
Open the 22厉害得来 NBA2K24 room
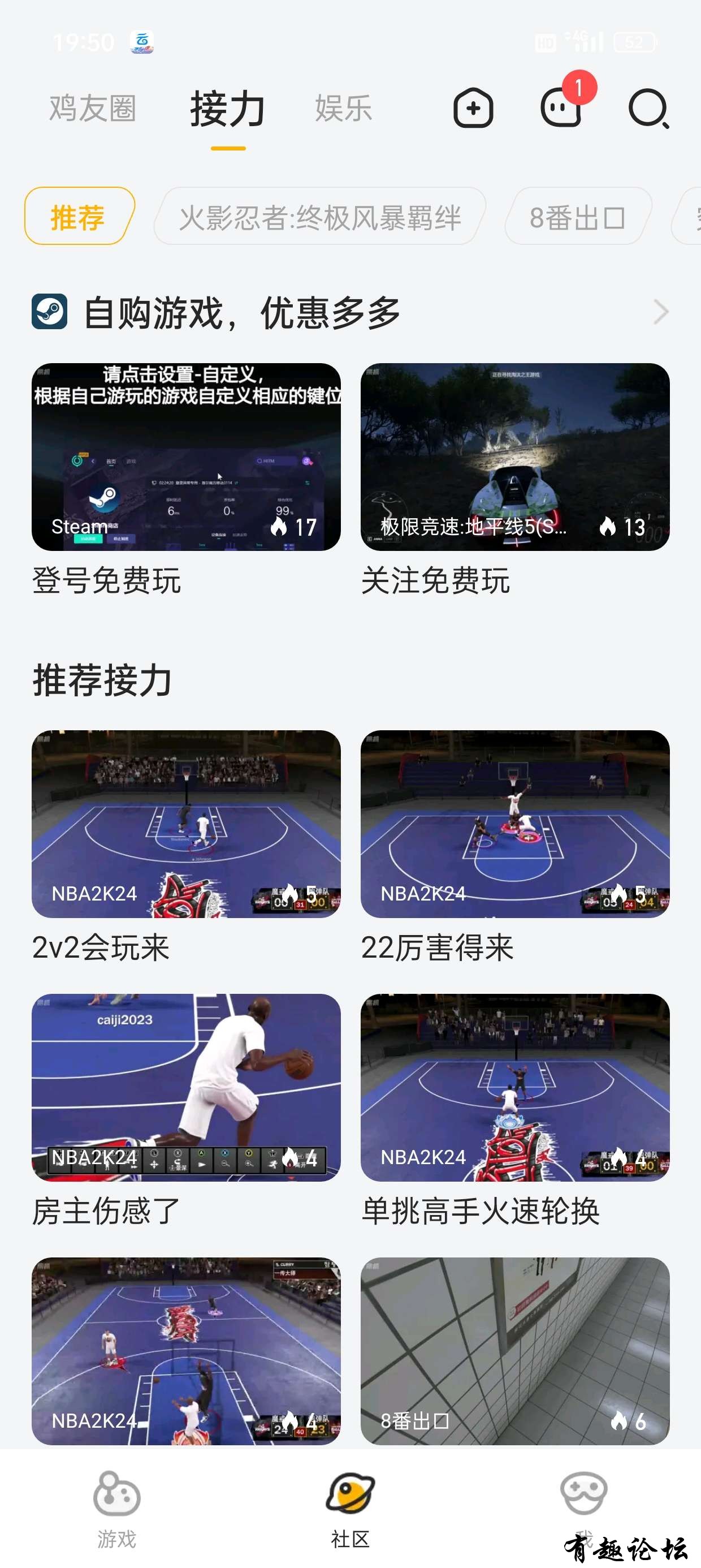coord(515,824)
